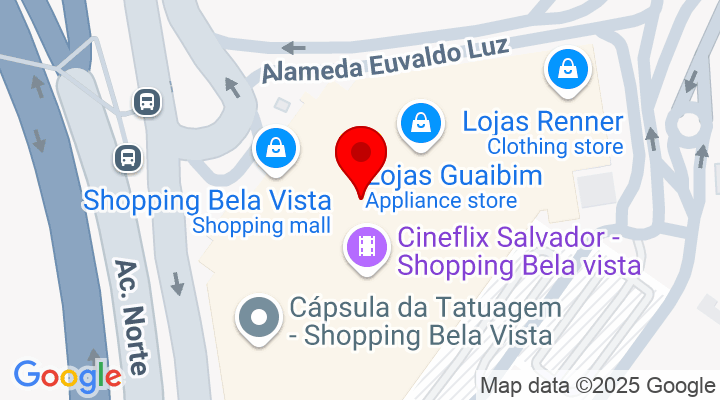Open the Cápsula da Tatuagem place marker

[258, 318]
